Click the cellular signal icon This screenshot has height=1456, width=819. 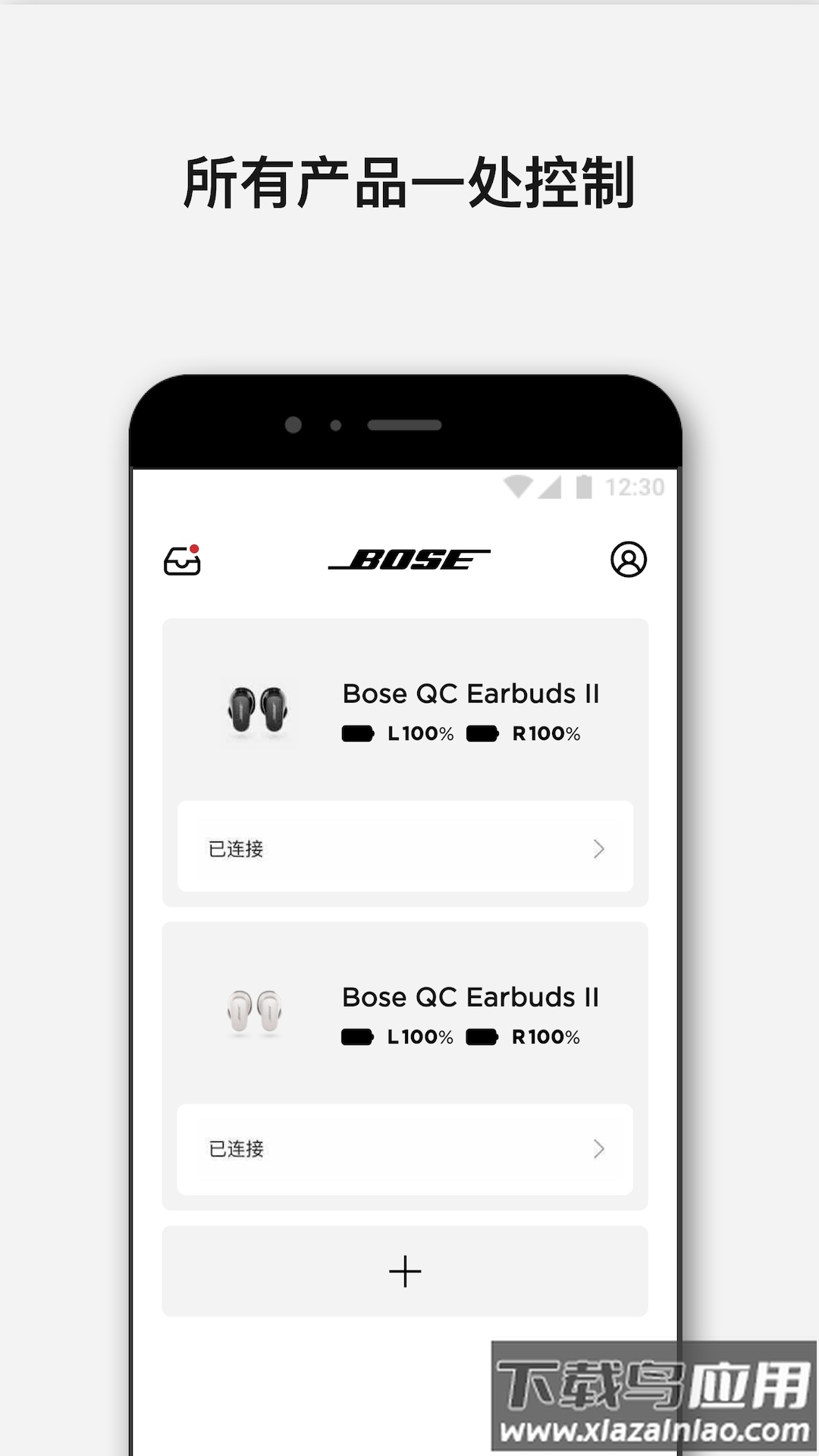(x=551, y=488)
